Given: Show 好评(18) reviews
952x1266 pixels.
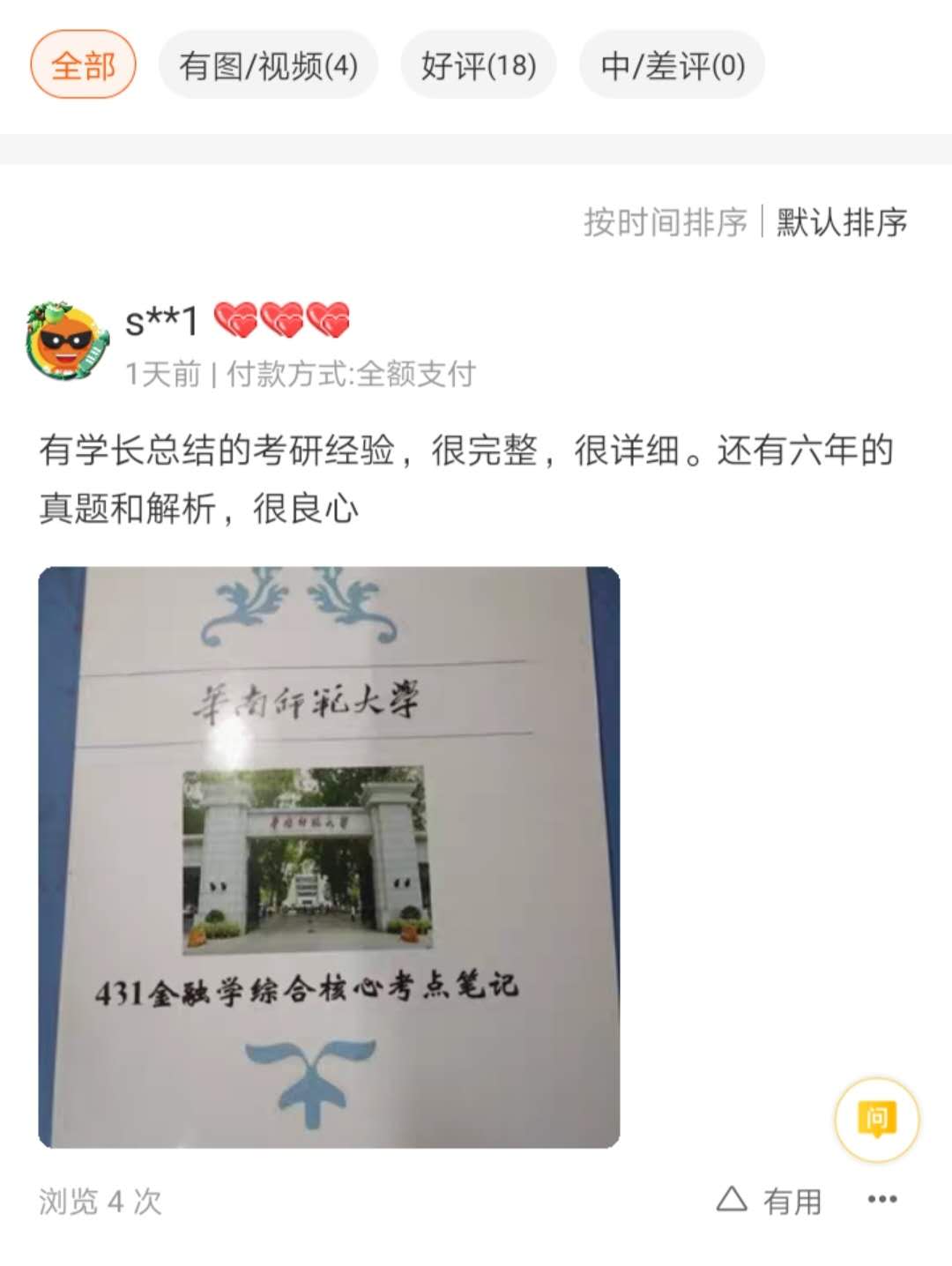Looking at the screenshot, I should point(479,65).
